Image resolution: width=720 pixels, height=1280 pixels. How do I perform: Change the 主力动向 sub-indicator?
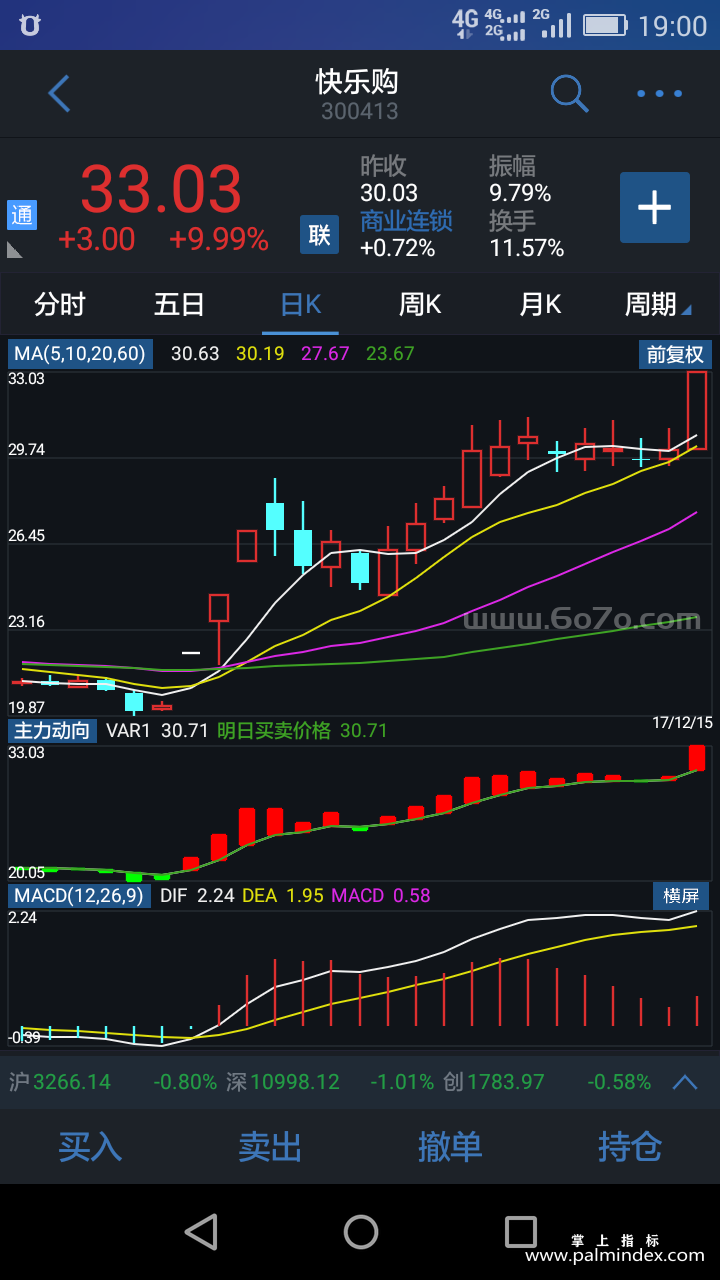(x=53, y=731)
